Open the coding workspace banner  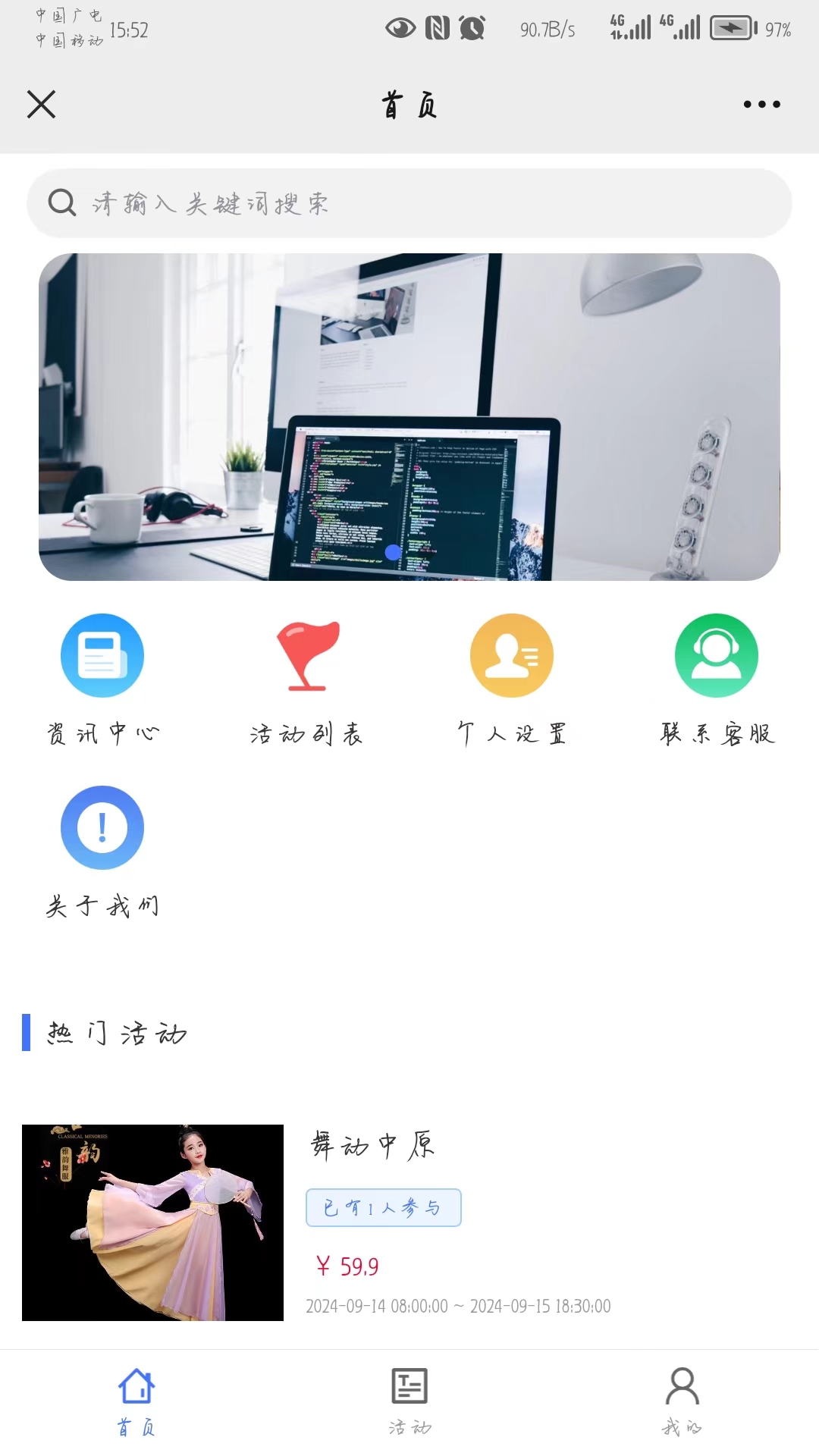[409, 417]
